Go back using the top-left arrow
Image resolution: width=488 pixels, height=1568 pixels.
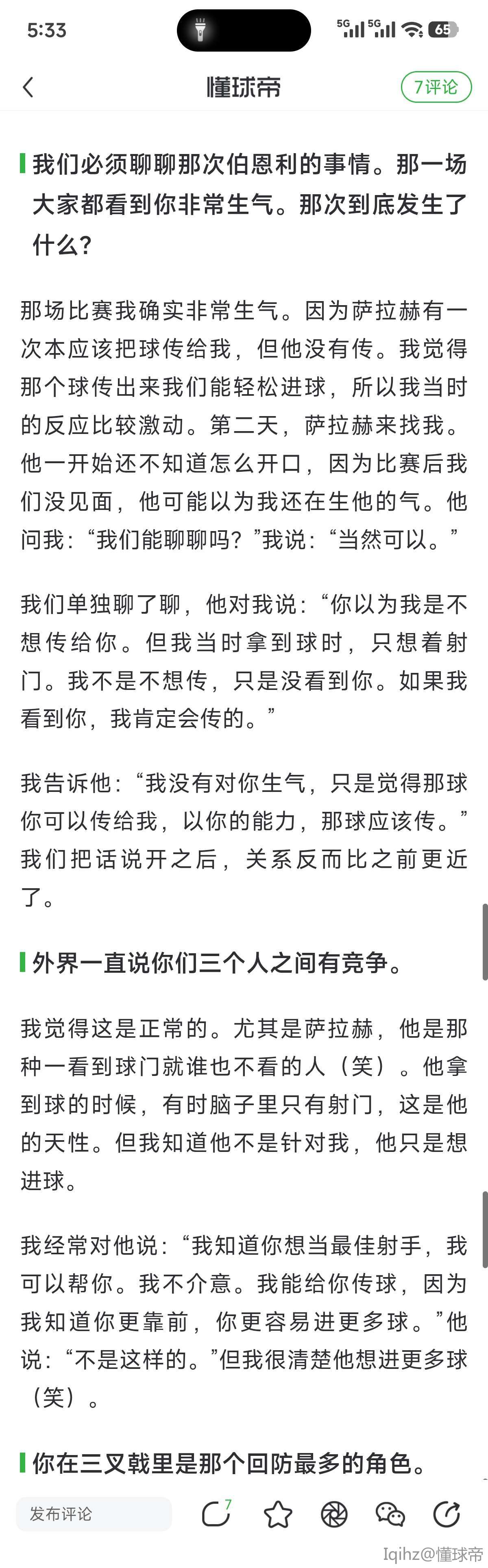(x=28, y=87)
